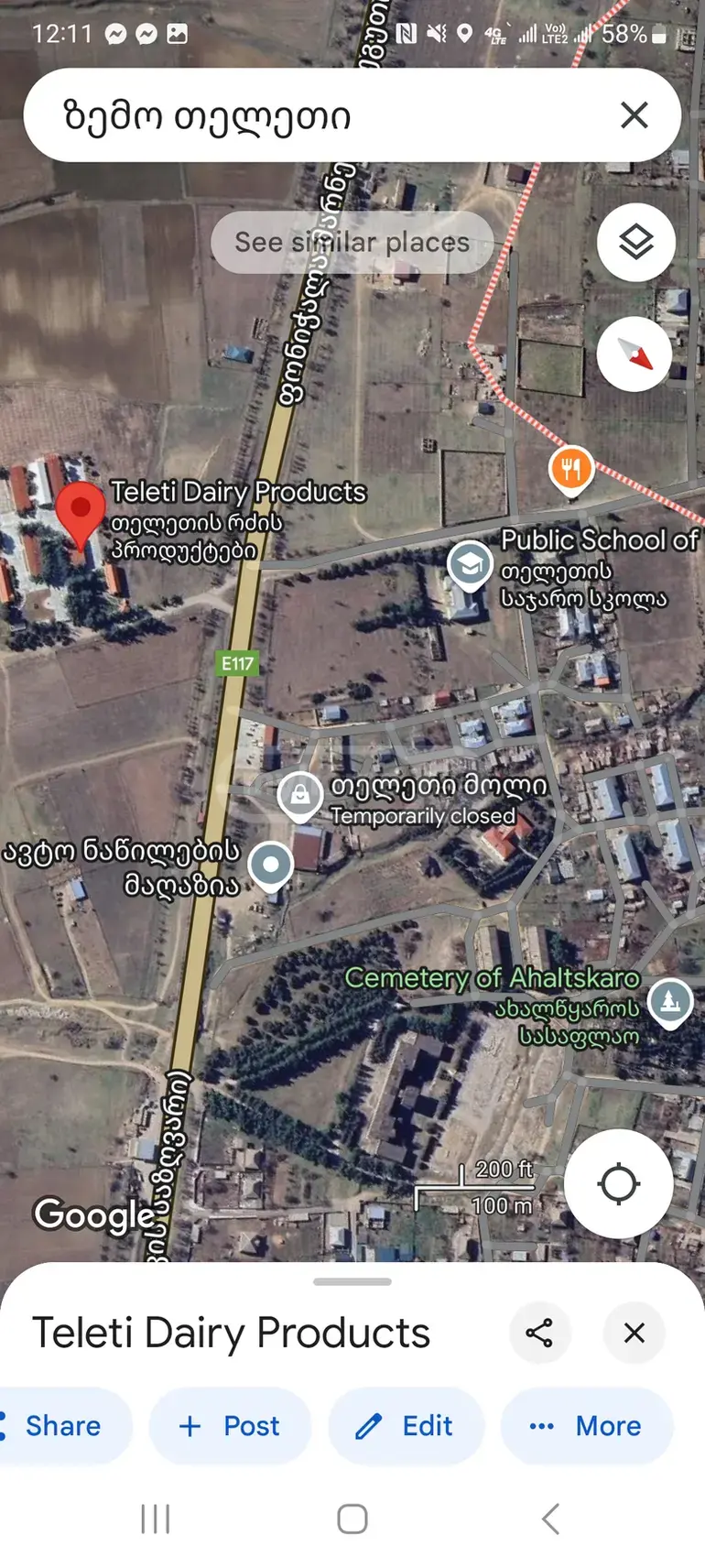Viewport: 705px width, 1568px height.
Task: Tap the See similar places chip
Action: click(352, 242)
